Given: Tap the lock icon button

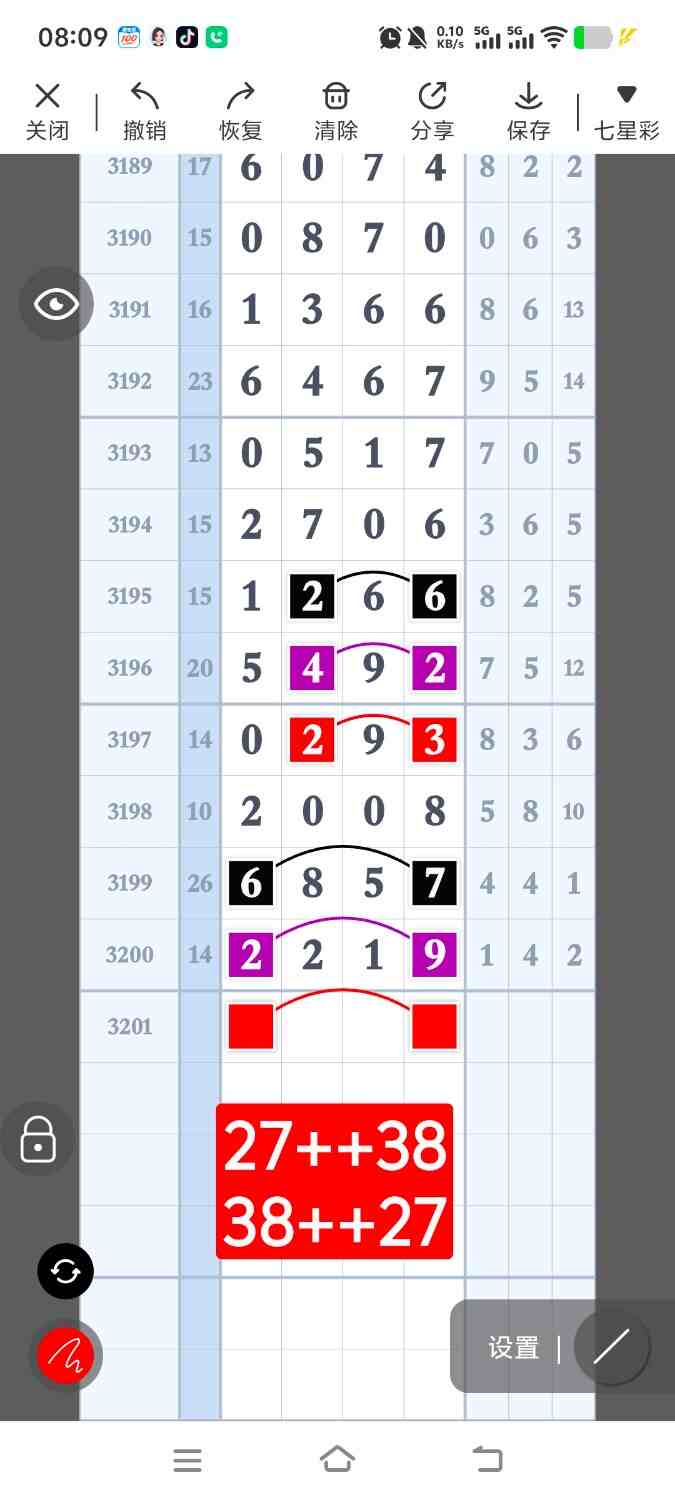Looking at the screenshot, I should (x=38, y=1139).
